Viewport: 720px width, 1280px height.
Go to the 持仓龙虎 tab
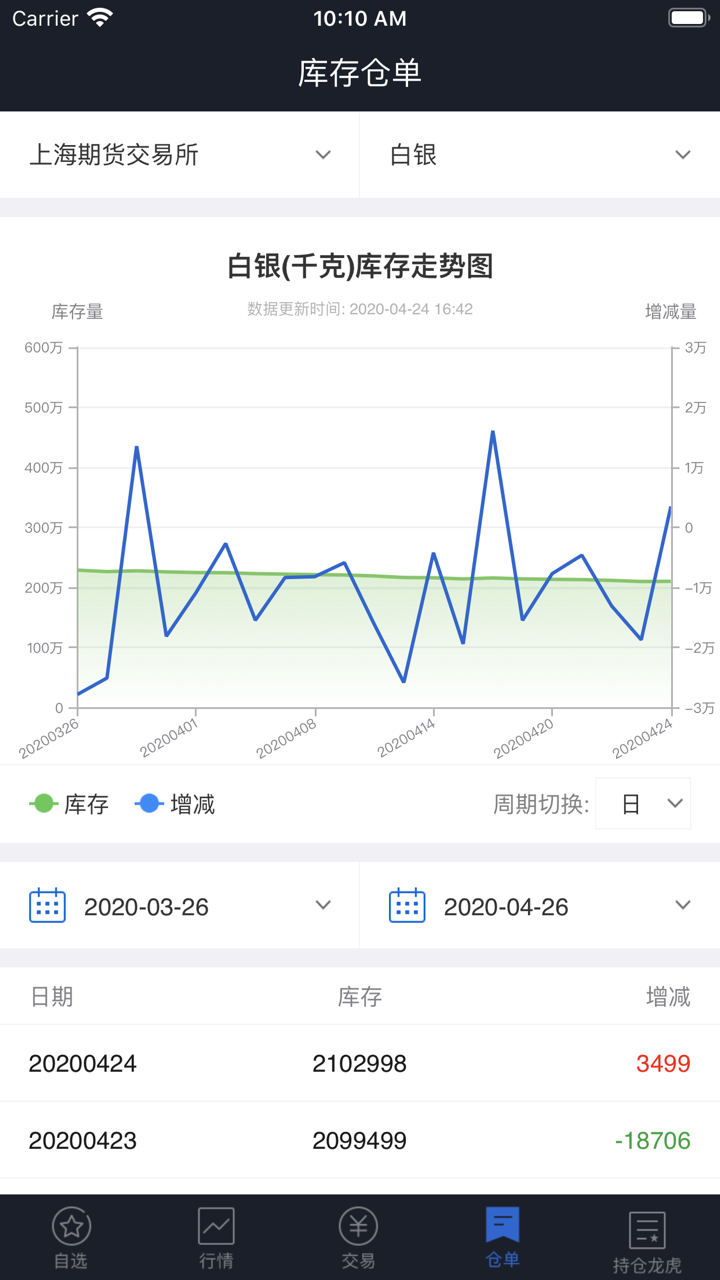coord(647,1240)
